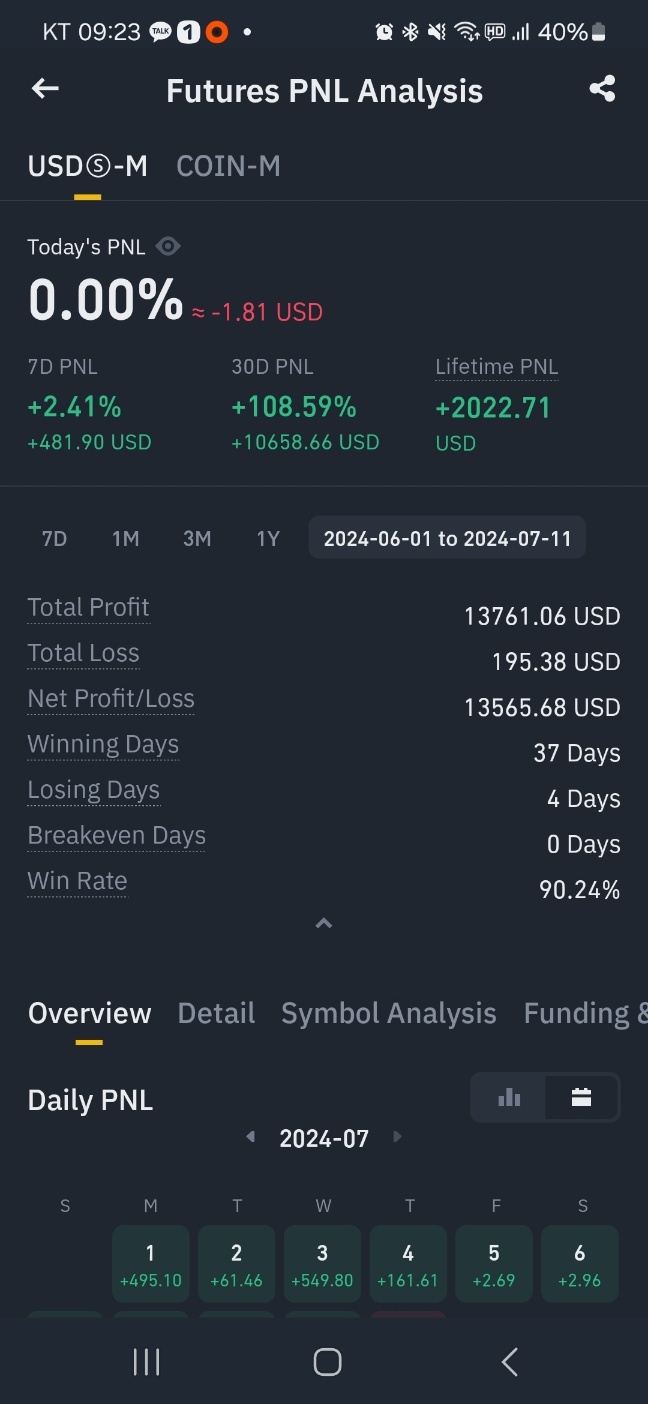Collapse the statistics with the up chevron
Image resolution: width=648 pixels, height=1404 pixels.
[323, 923]
